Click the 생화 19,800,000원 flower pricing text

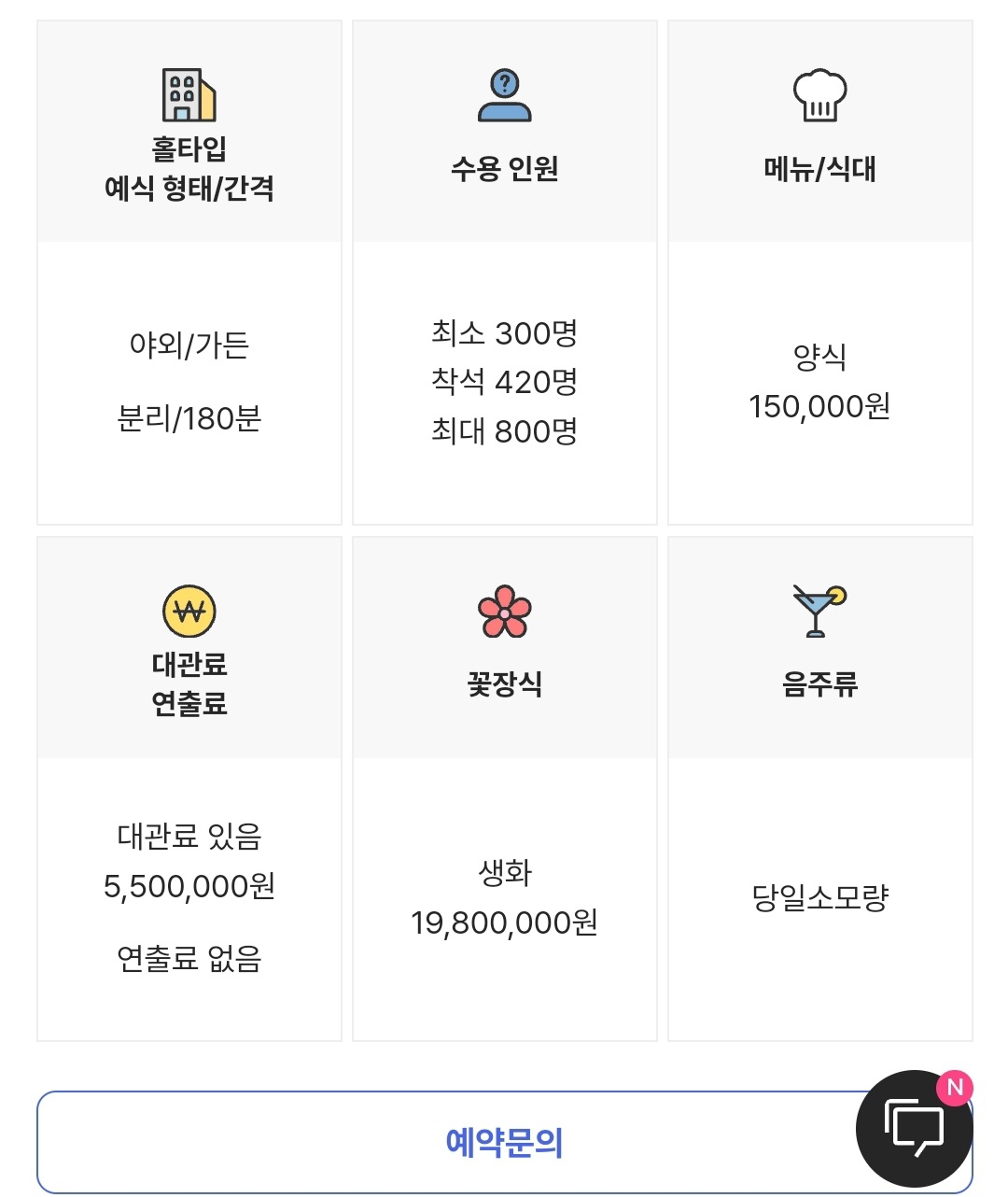tap(505, 896)
